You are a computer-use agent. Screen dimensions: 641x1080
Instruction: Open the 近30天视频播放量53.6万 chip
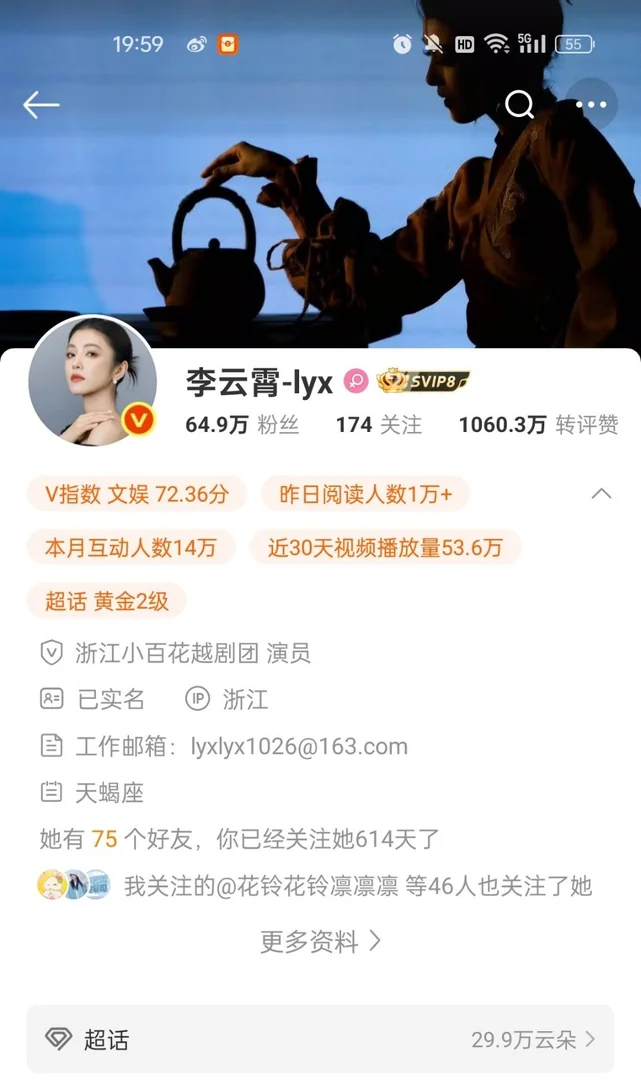[385, 547]
